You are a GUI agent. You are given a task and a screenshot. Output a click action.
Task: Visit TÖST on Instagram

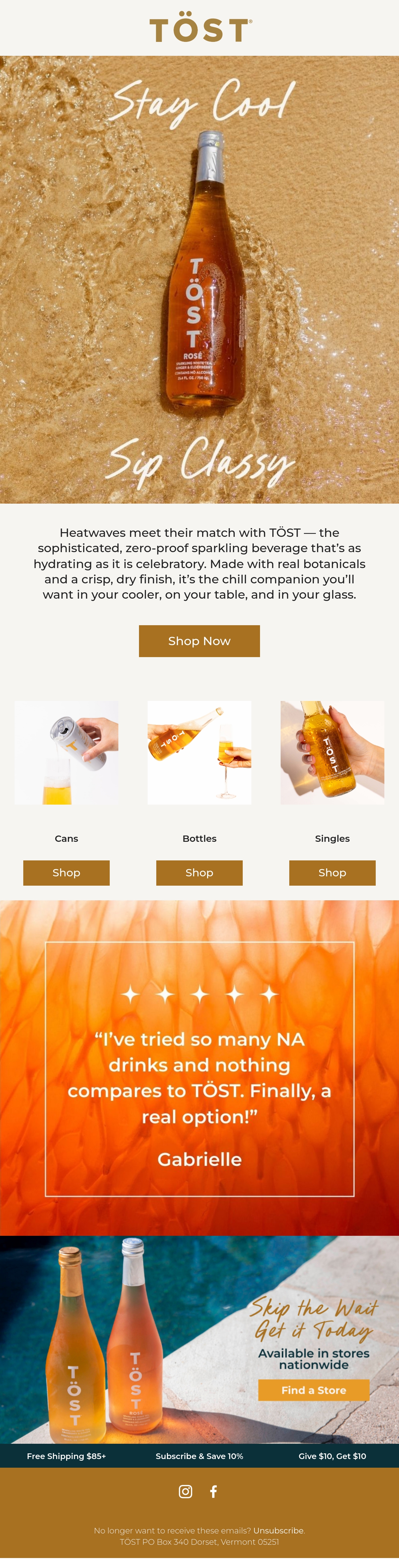(185, 1491)
